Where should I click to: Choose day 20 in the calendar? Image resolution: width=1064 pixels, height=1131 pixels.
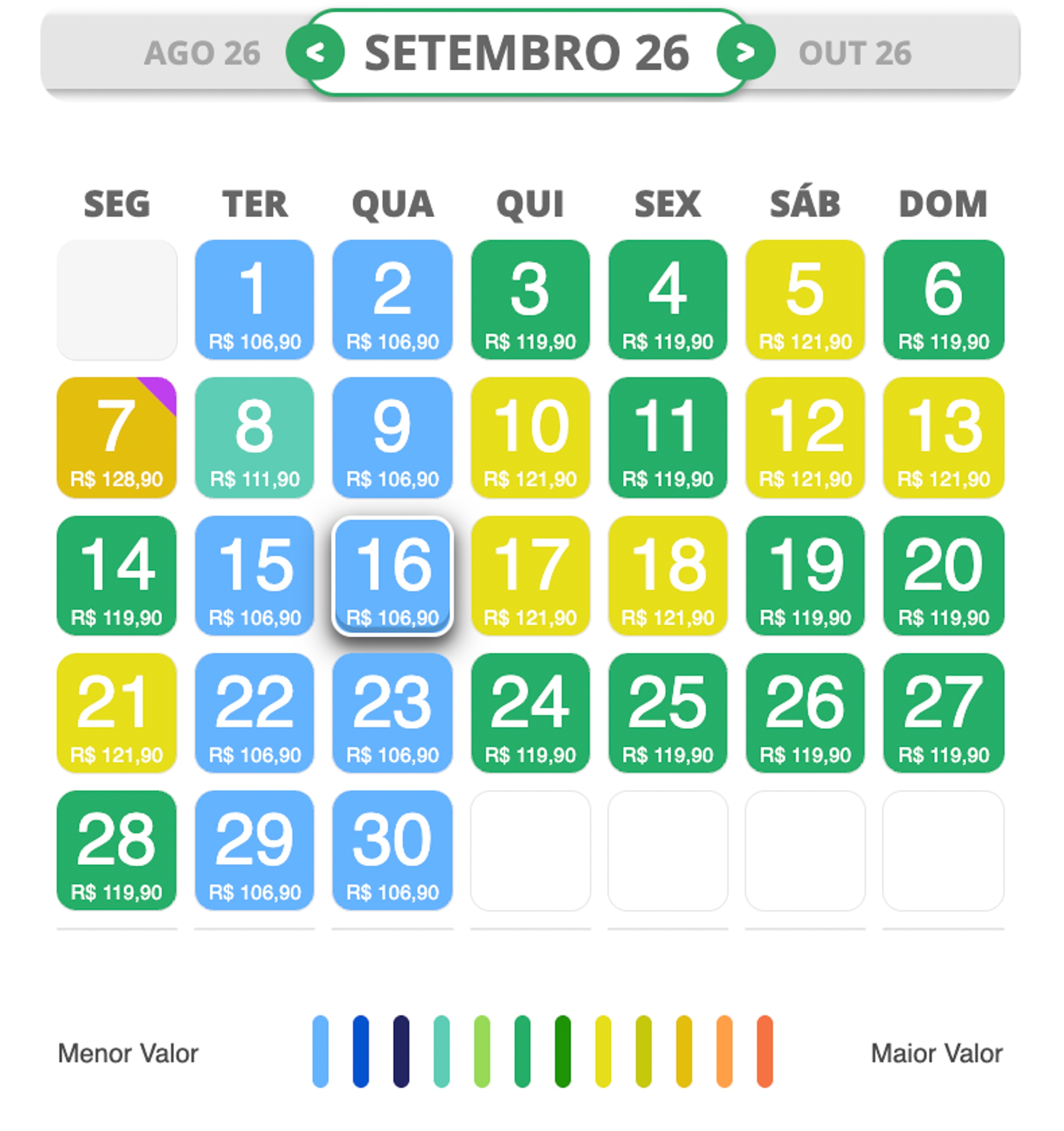(943, 575)
